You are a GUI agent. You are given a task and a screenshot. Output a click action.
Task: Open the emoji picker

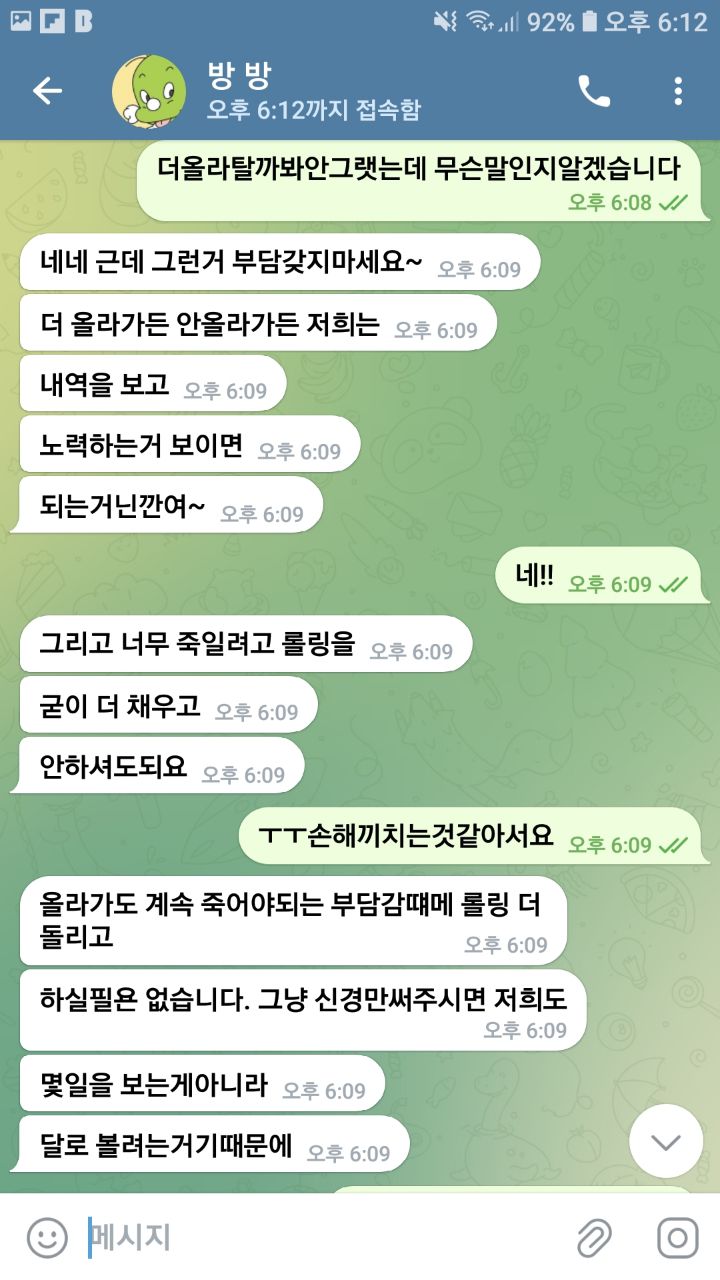click(46, 1239)
